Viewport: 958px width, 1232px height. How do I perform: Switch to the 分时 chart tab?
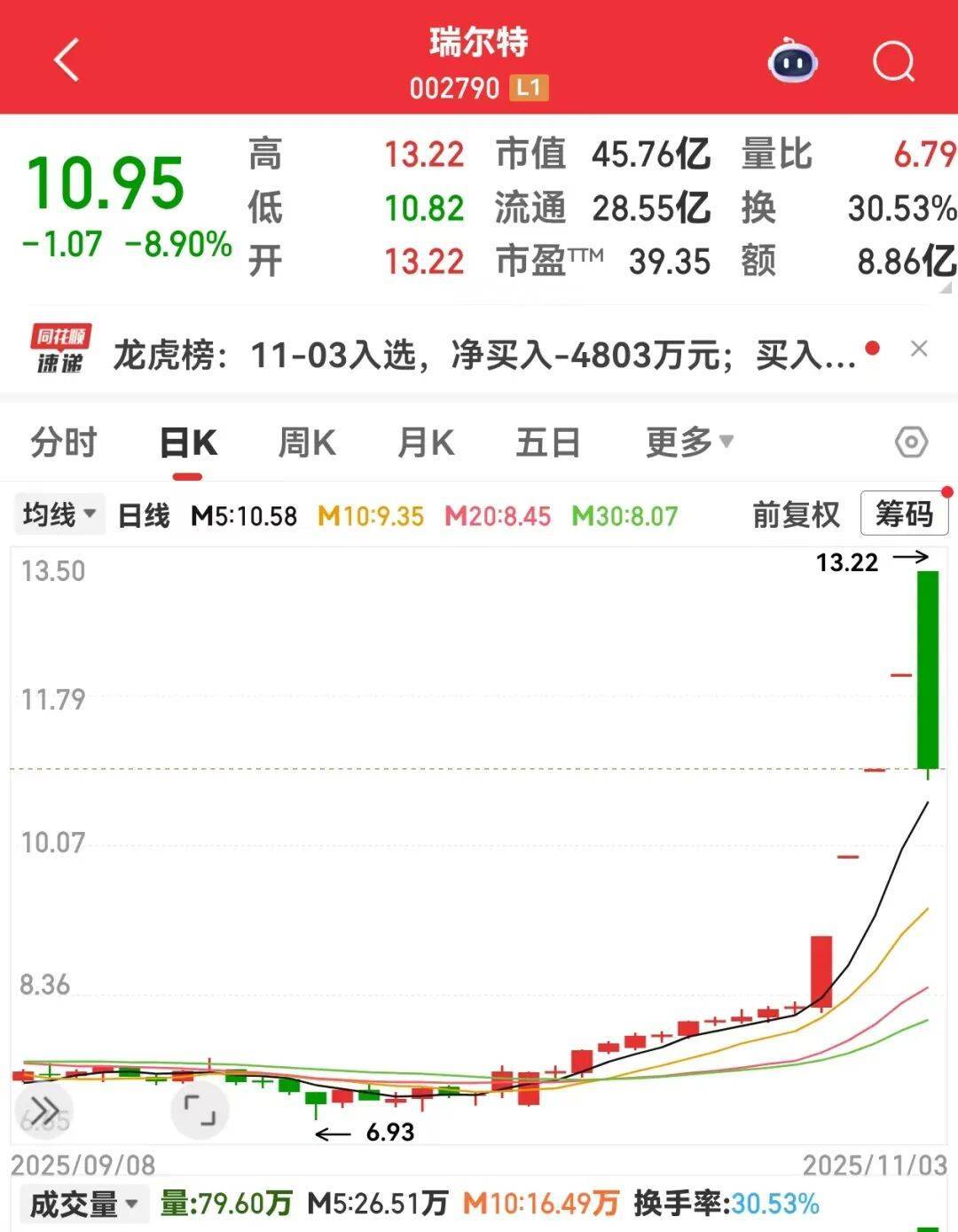pos(64,442)
